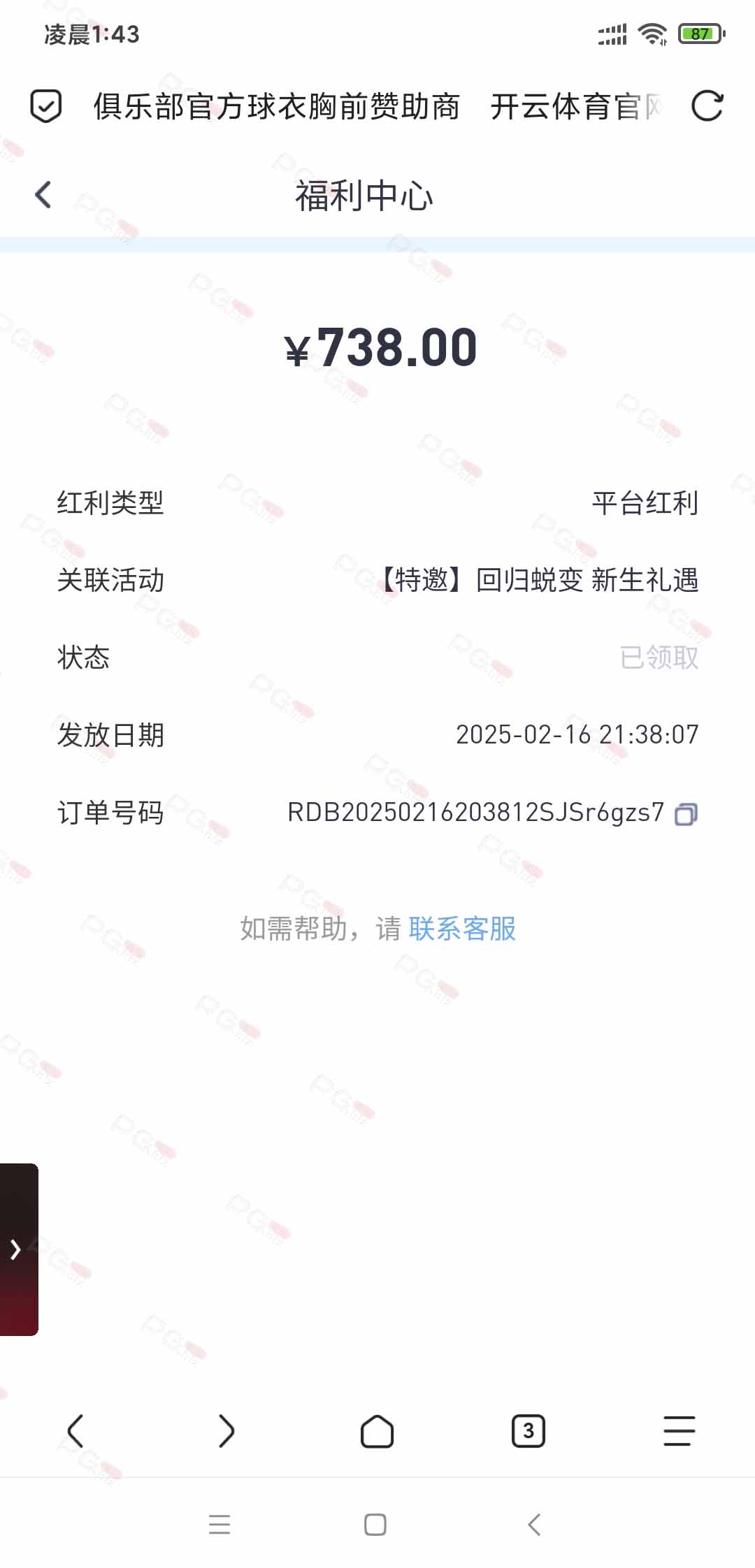Open the browser home page

tap(377, 1430)
